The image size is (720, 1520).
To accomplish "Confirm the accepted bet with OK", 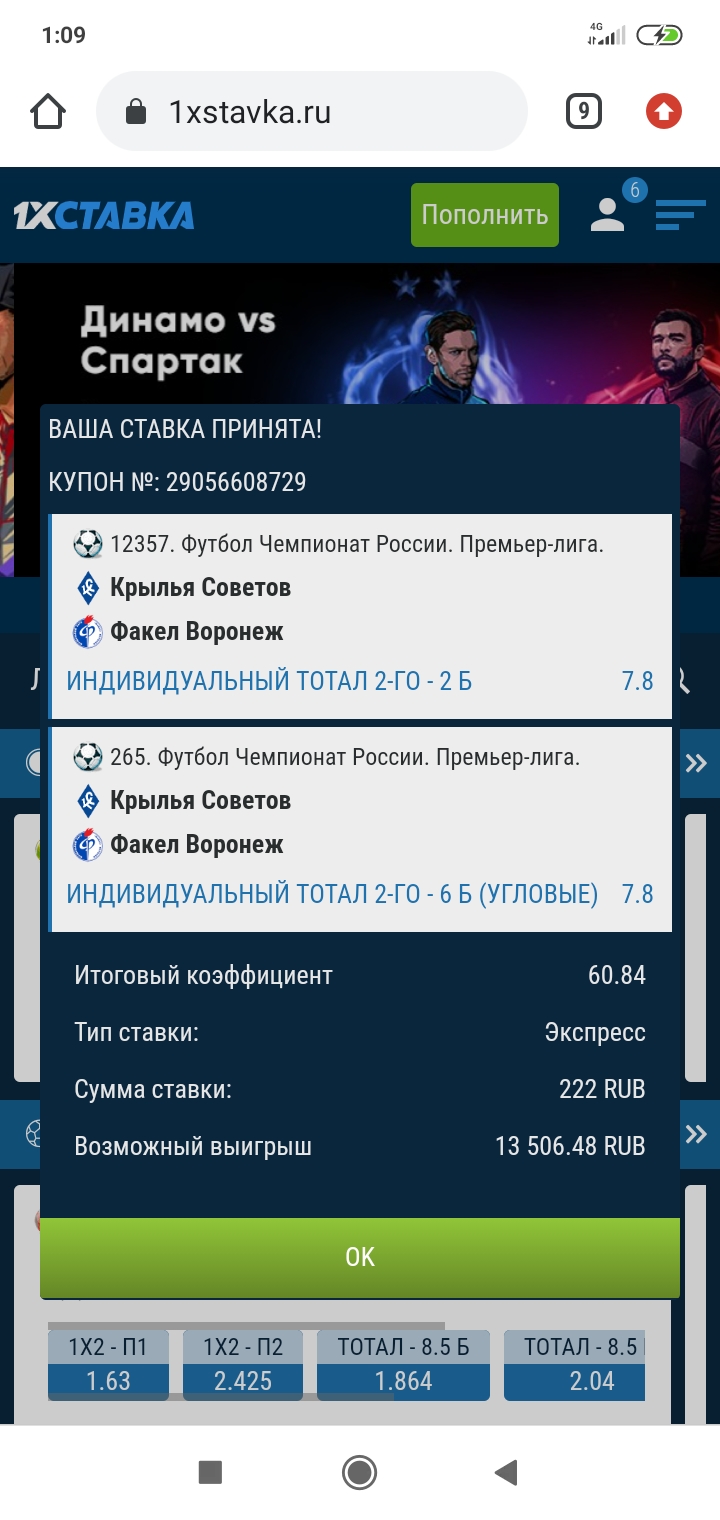I will (360, 1257).
